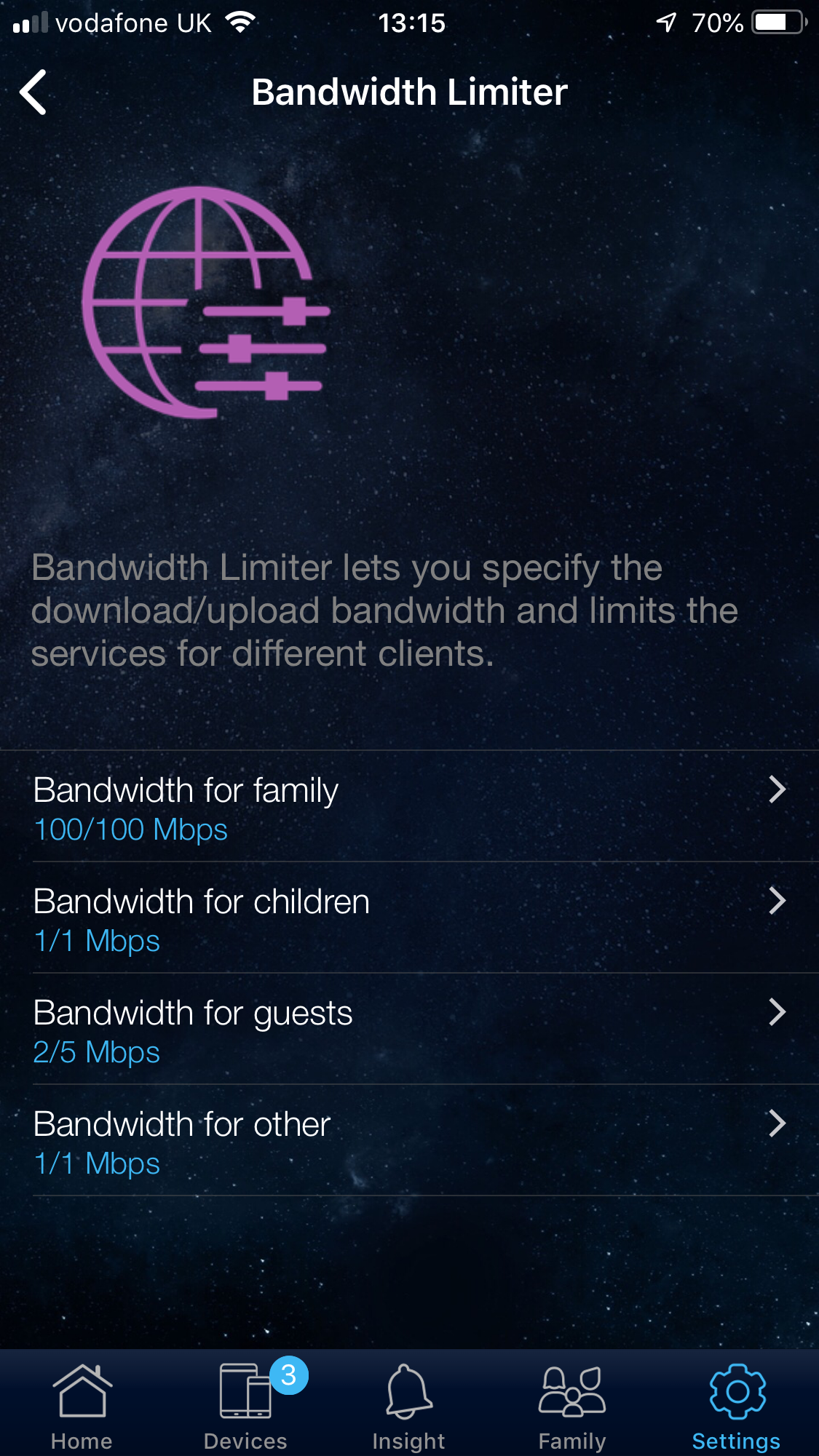Open Bandwidth for other settings

(x=409, y=1141)
